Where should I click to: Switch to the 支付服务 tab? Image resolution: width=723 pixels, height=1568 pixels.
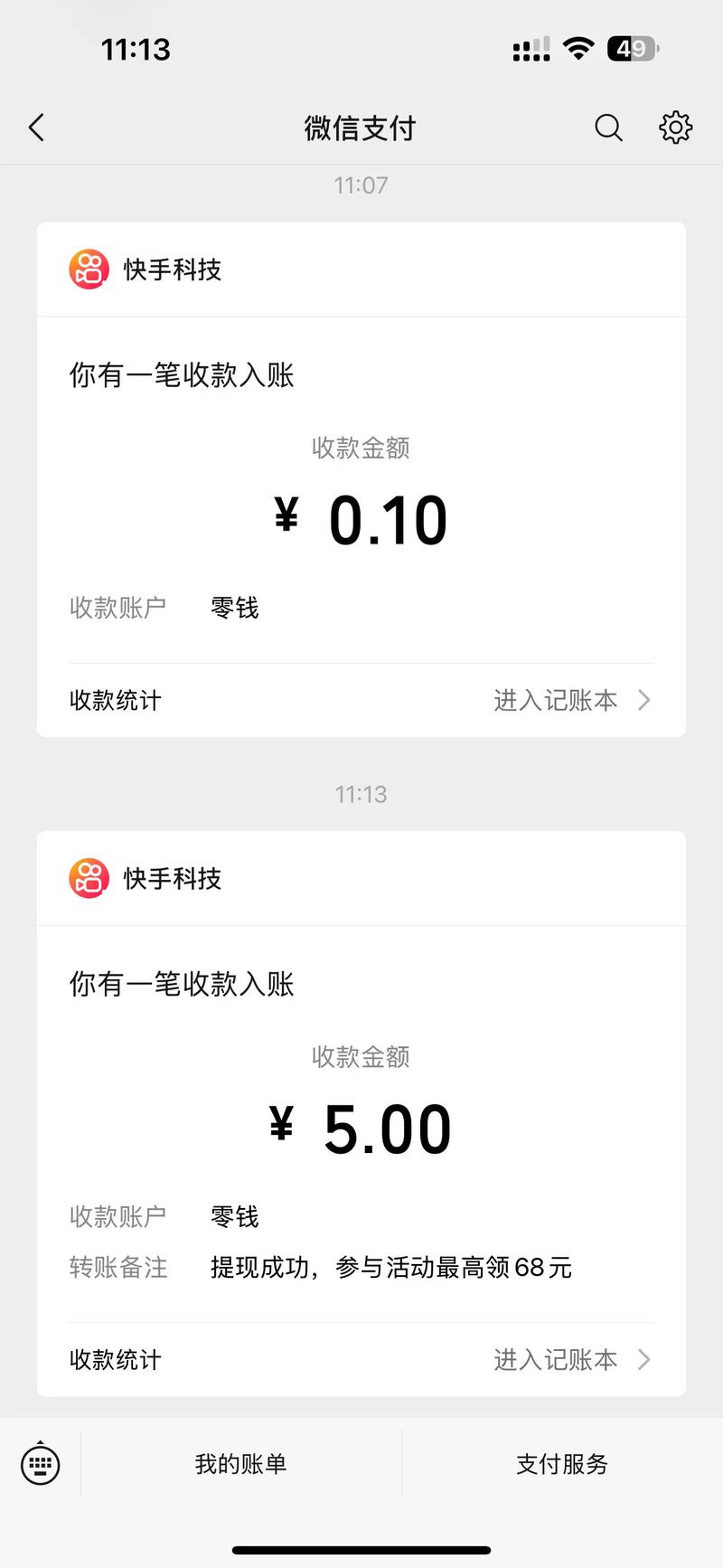click(561, 1464)
